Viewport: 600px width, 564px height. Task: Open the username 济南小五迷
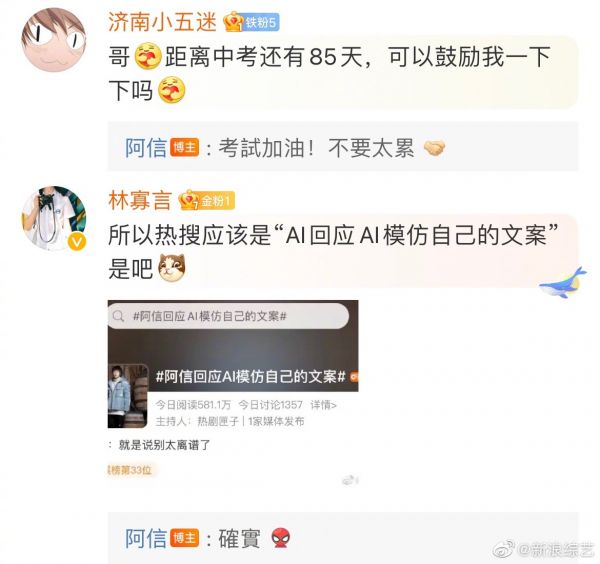pyautogui.click(x=161, y=19)
